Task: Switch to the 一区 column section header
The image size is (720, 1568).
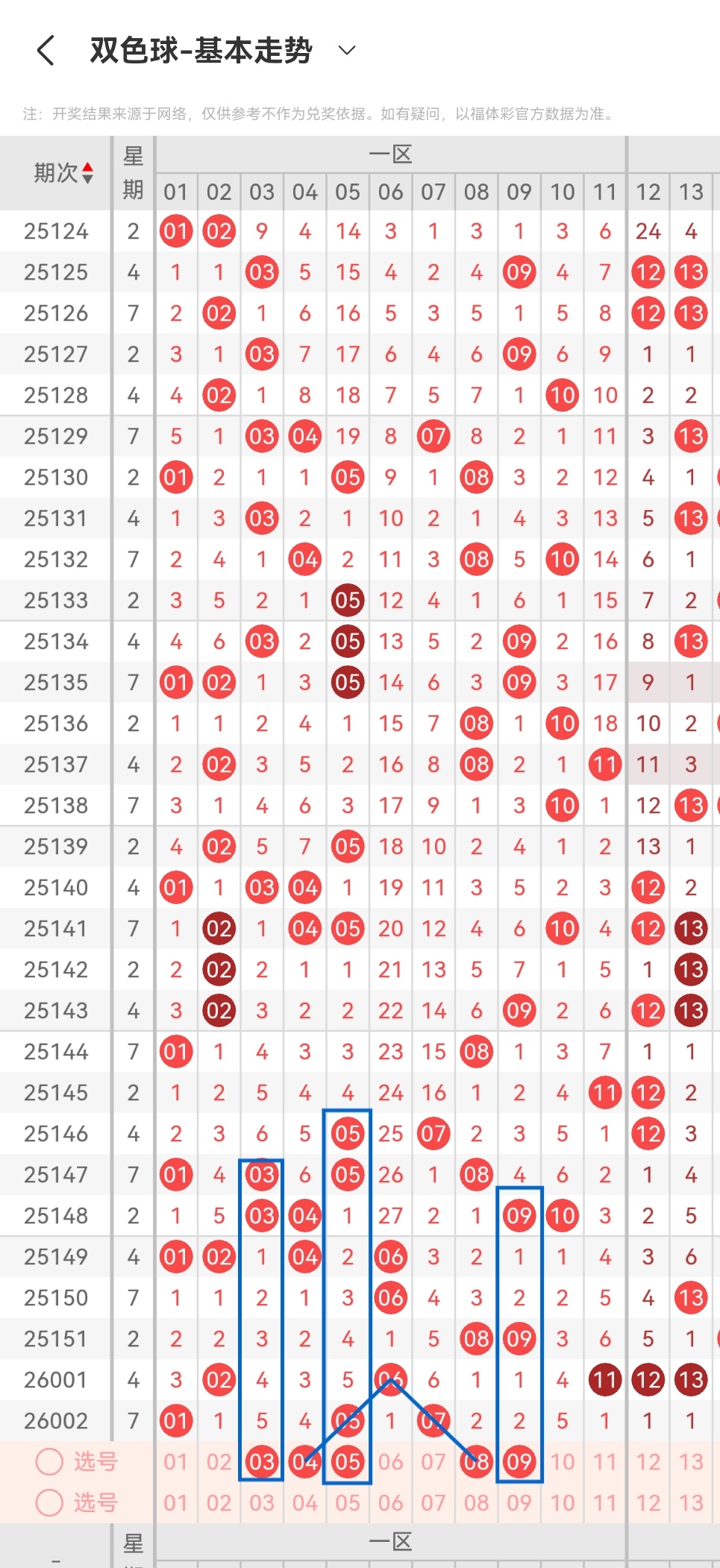Action: coord(390,154)
